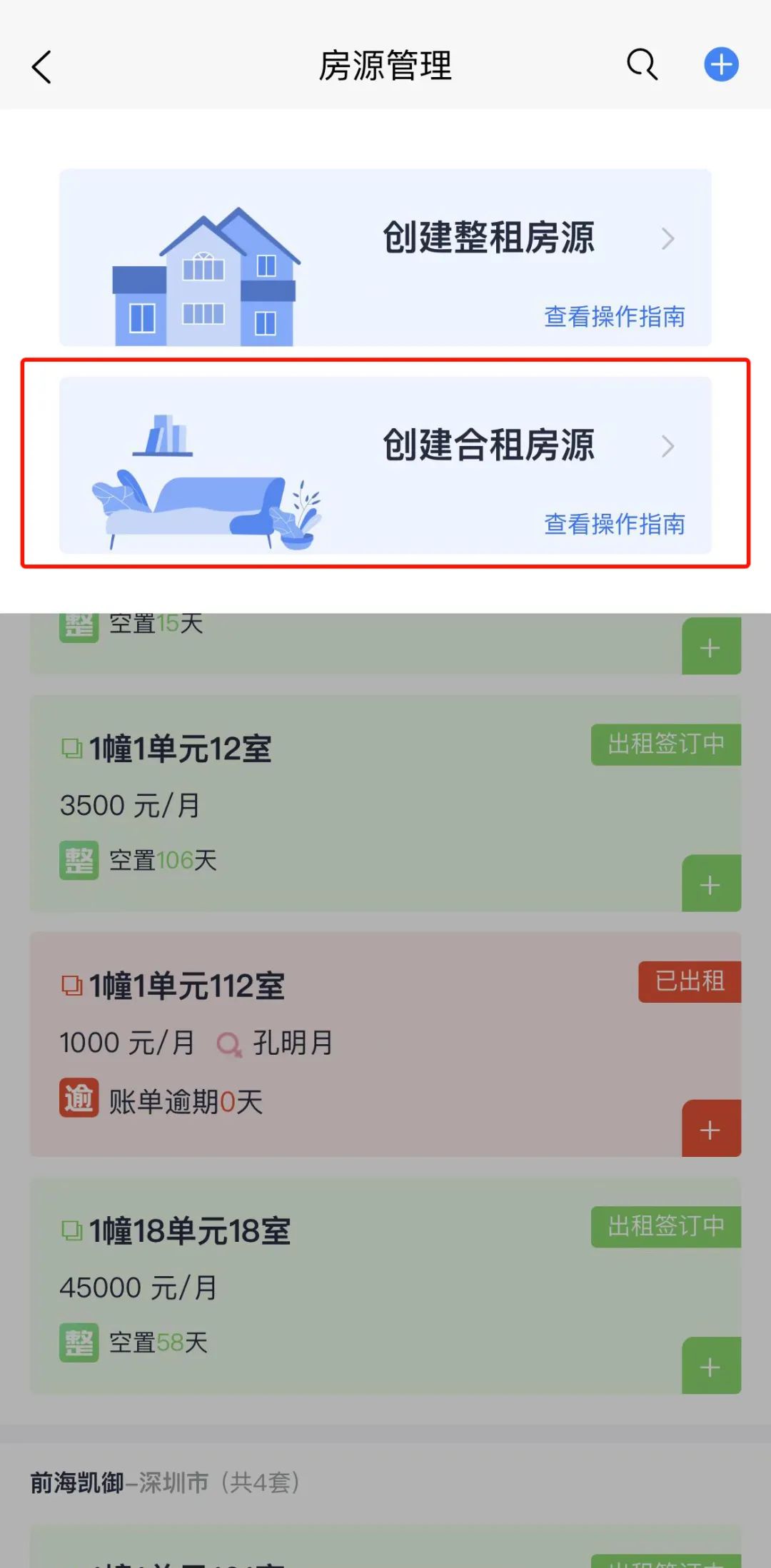Tap the search icon in the title bar
Image resolution: width=771 pixels, height=1568 pixels.
tap(640, 65)
